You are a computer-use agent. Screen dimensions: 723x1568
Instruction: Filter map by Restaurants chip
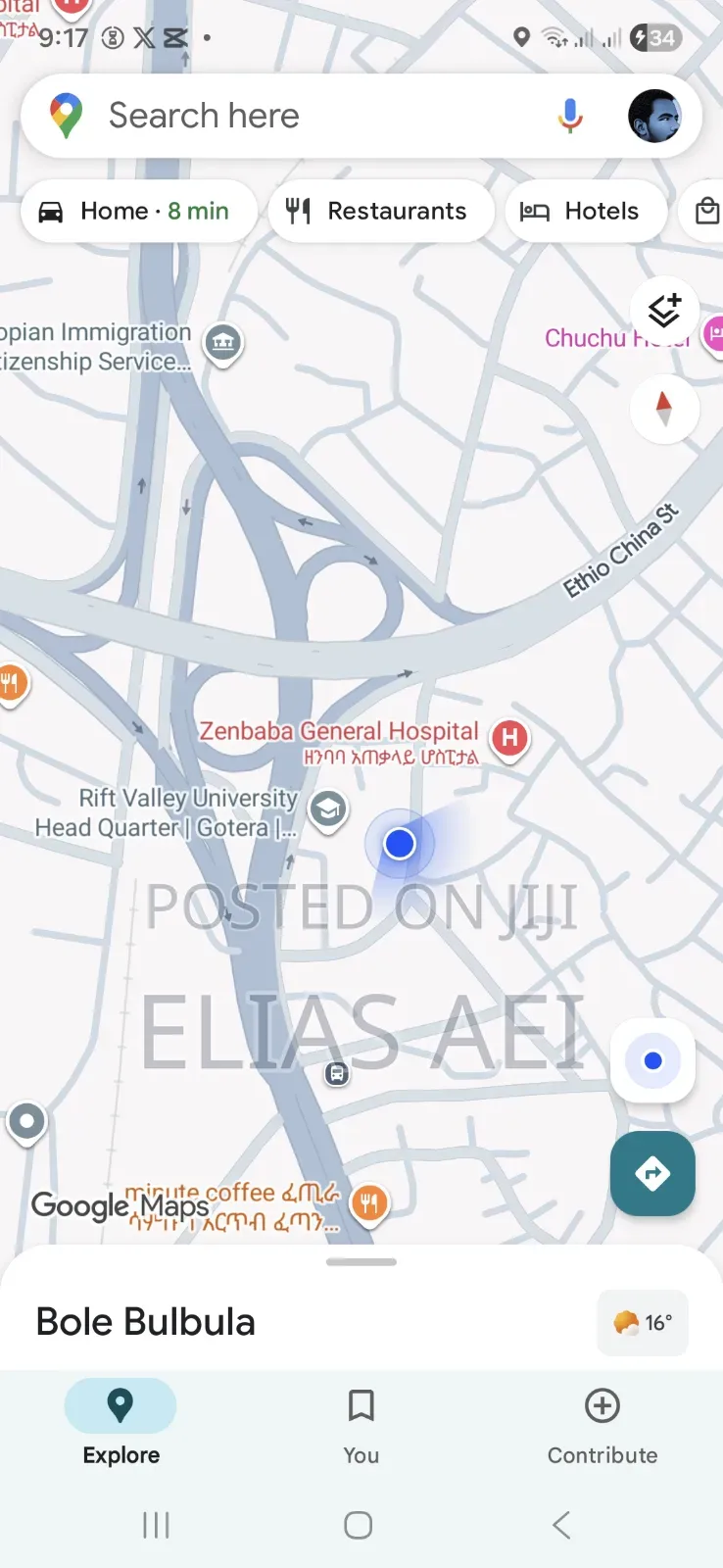(380, 211)
